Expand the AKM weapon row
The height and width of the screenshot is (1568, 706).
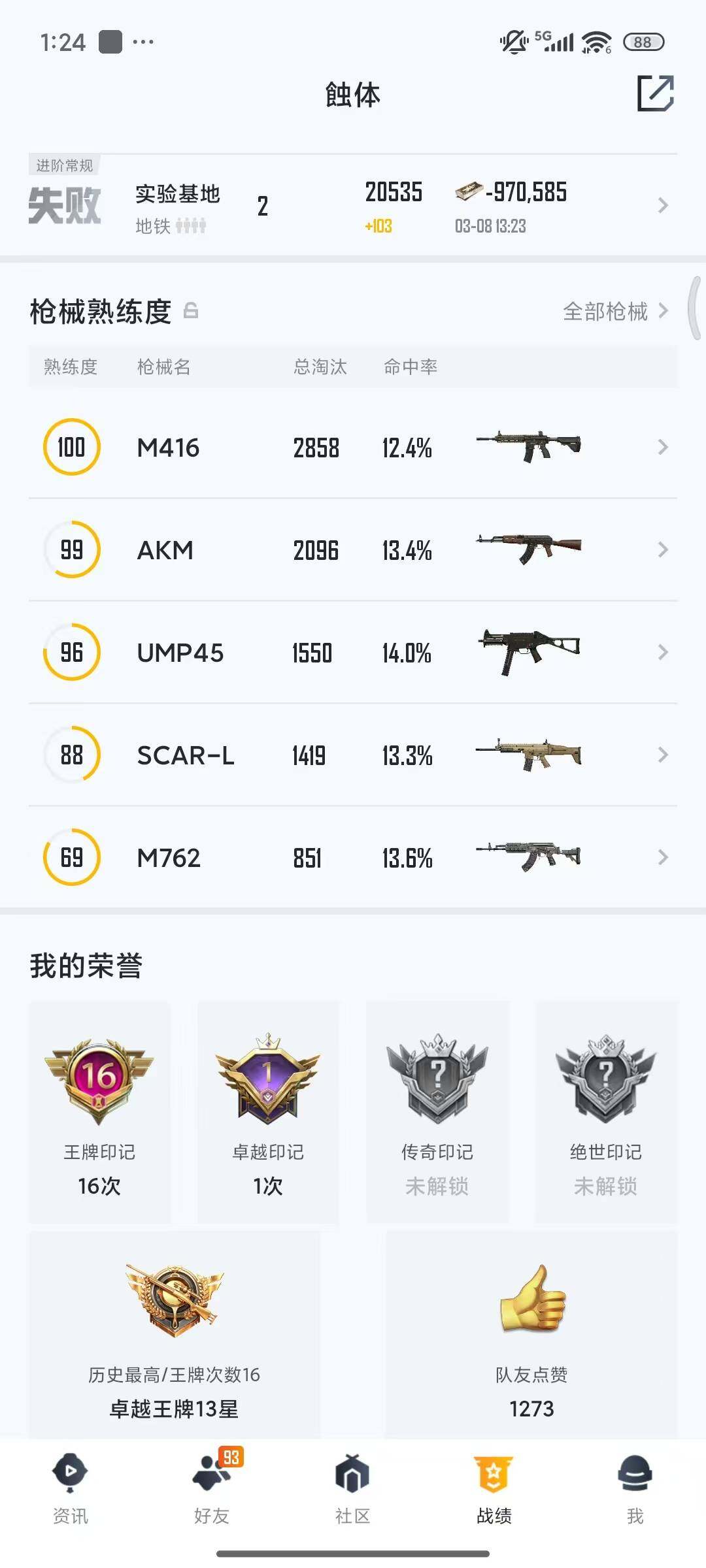pyautogui.click(x=662, y=550)
